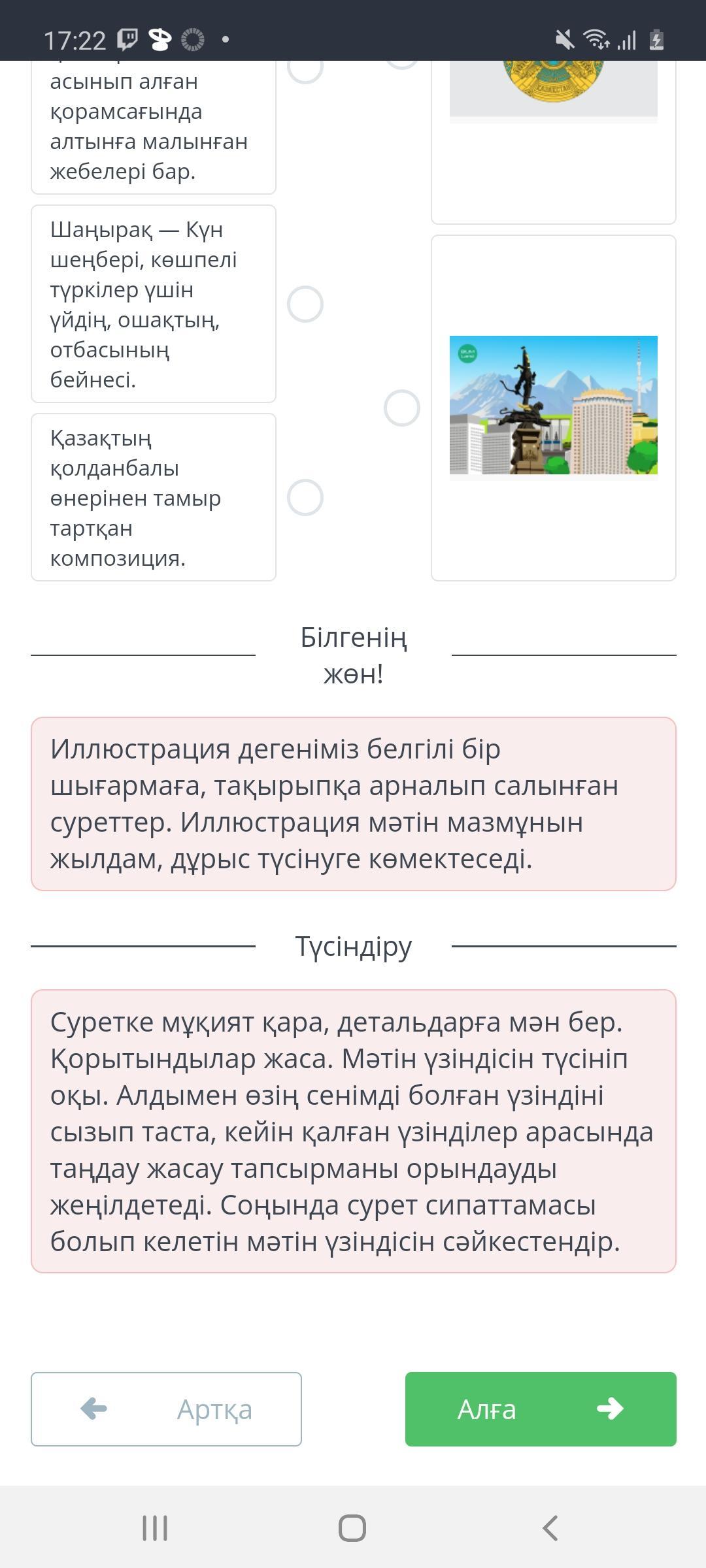The width and height of the screenshot is (706, 1568).
Task: Select connector circle next to Қазақтың қолданбалы text
Action: coord(305,498)
